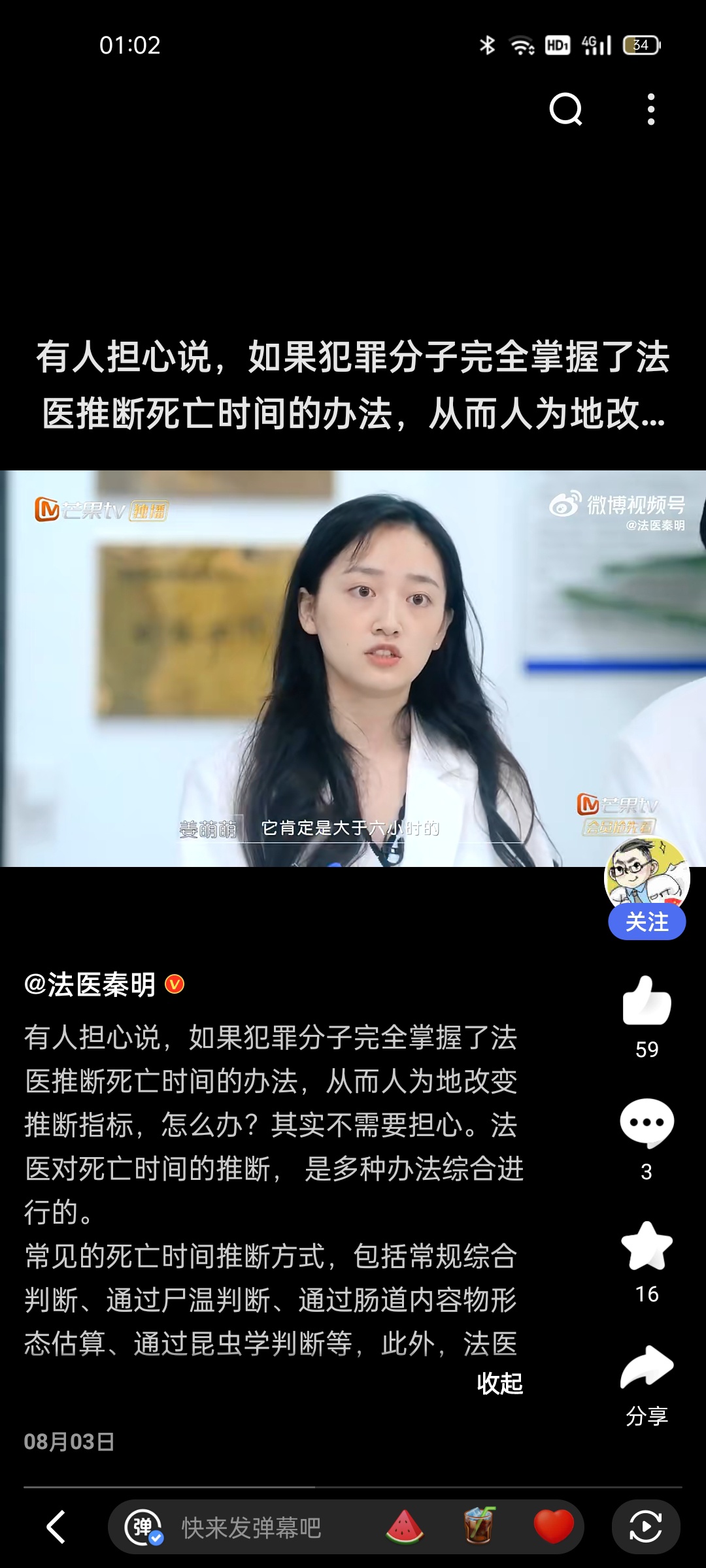Tap the autoplay loop button

tap(645, 1527)
